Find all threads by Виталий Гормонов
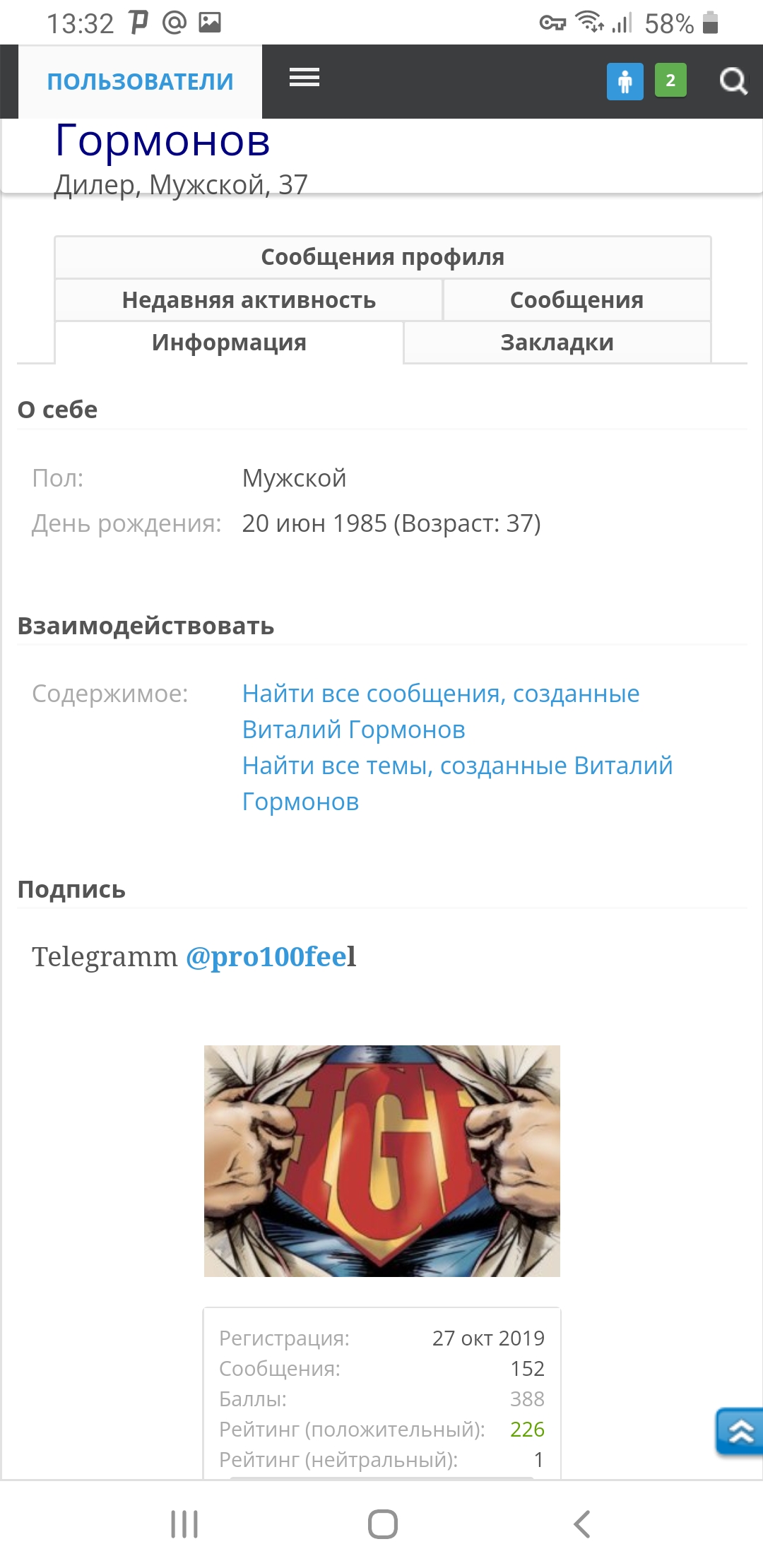 pos(457,783)
